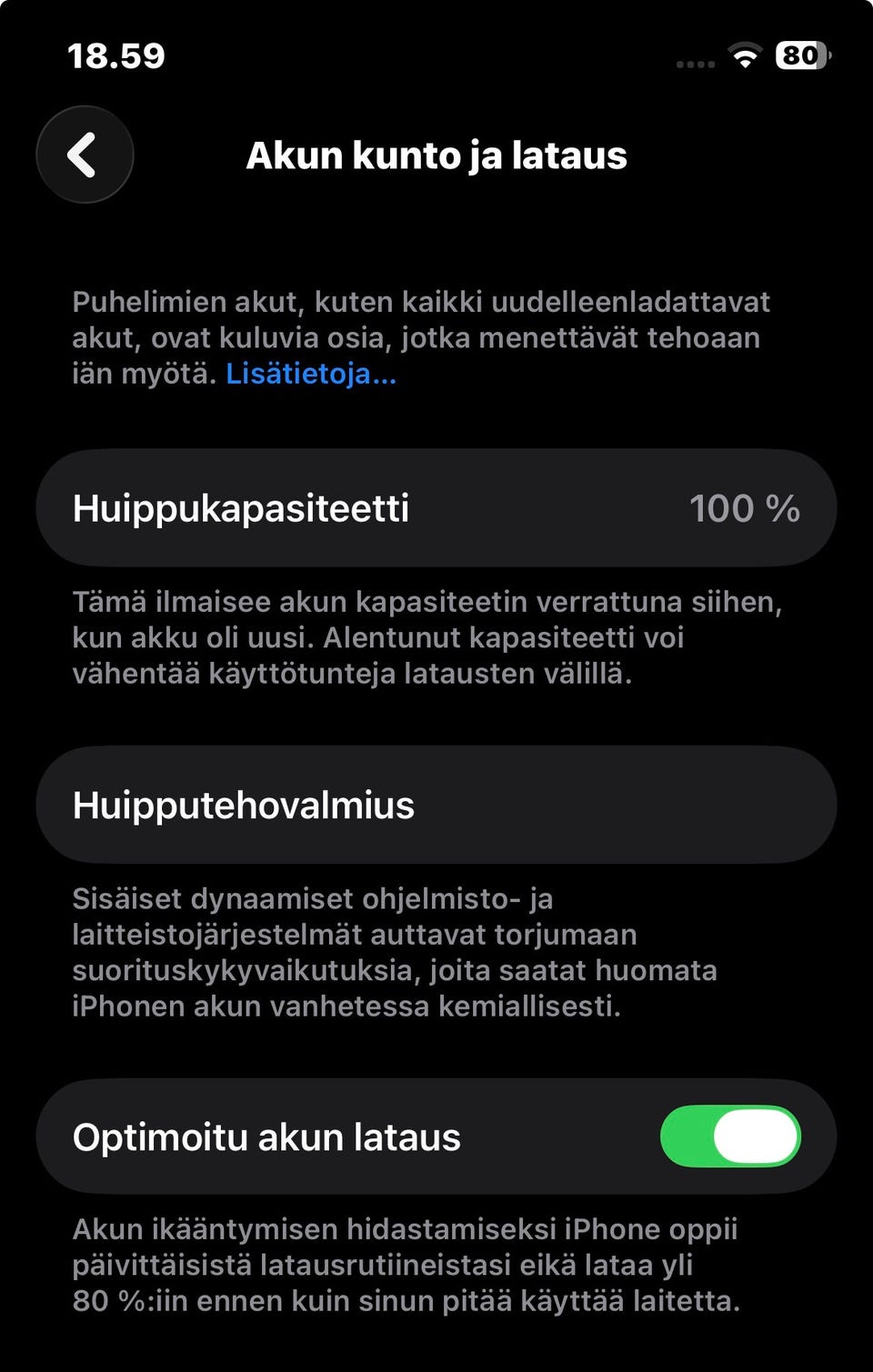The height and width of the screenshot is (1372, 873).
Task: Tap the Wi-Fi icon next to the battery
Action: click(748, 56)
